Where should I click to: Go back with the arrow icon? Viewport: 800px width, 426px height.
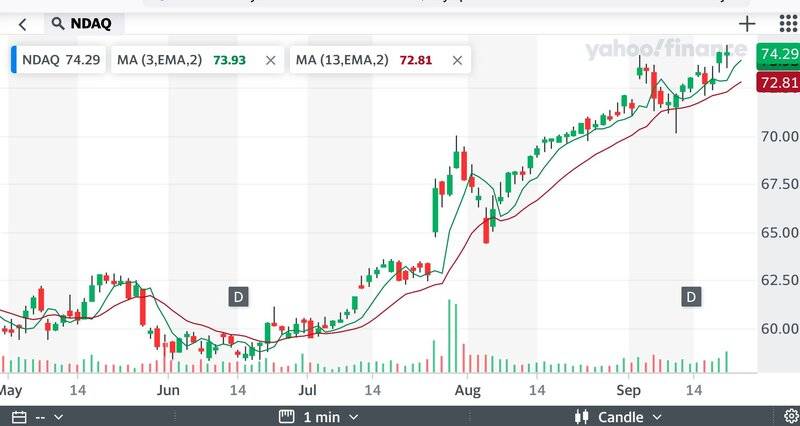point(22,23)
